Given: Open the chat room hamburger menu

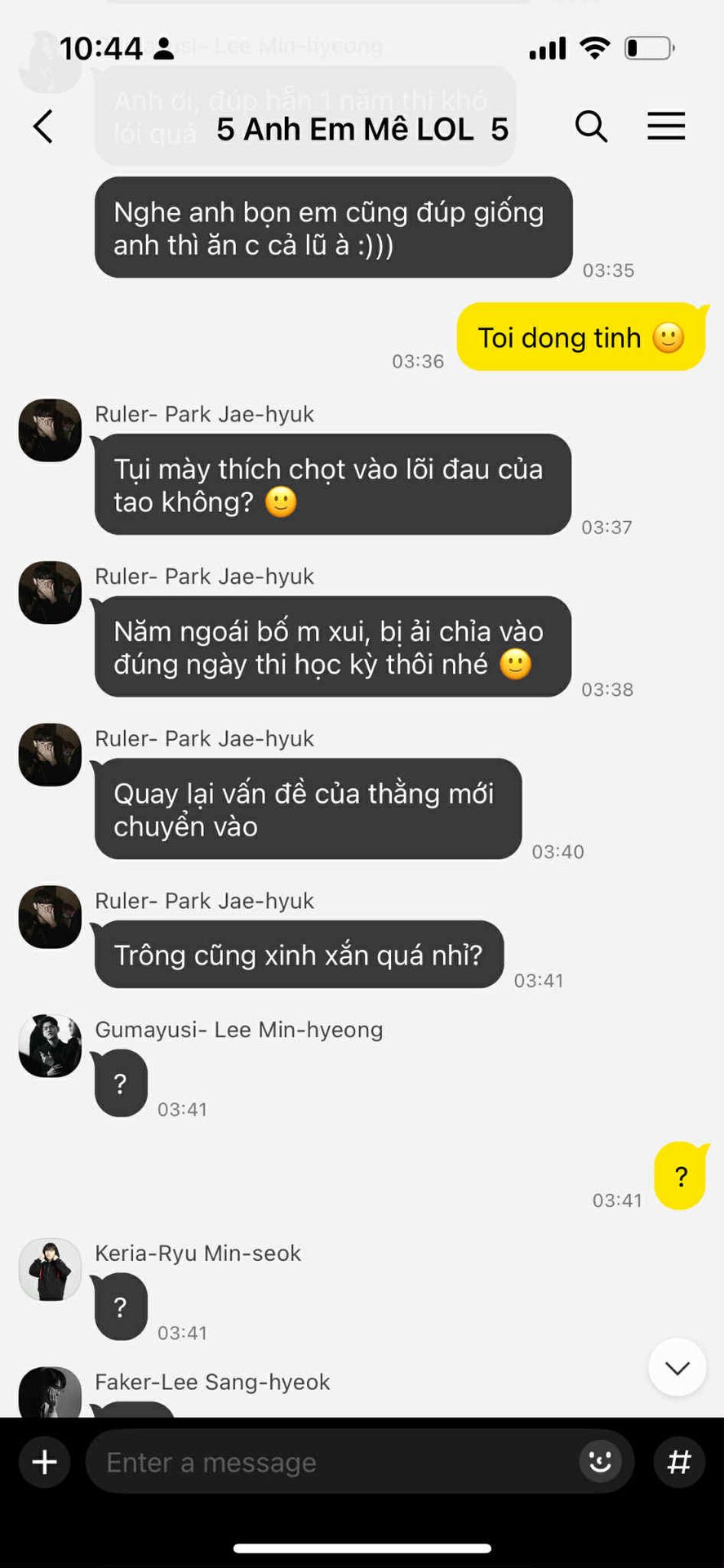Looking at the screenshot, I should point(666,127).
